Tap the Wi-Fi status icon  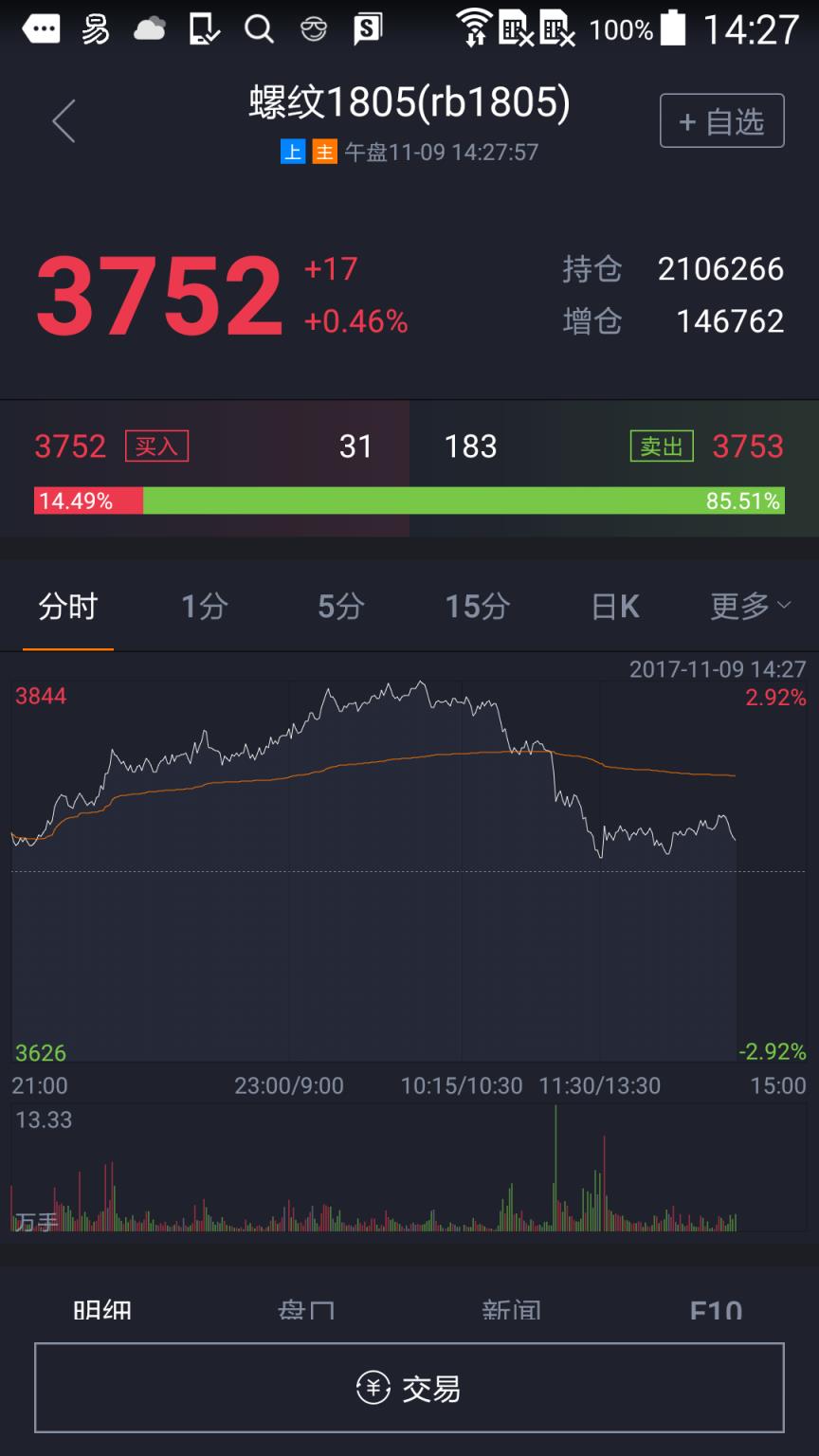474,29
